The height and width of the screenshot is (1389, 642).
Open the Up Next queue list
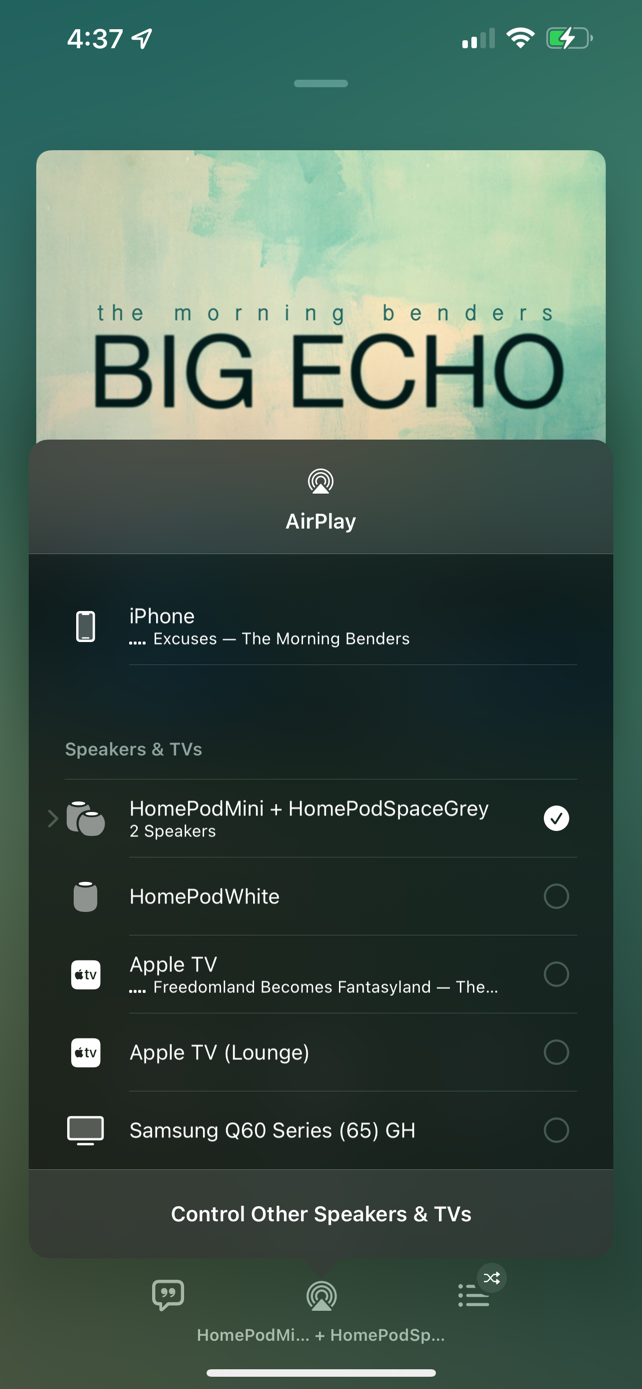click(474, 1296)
